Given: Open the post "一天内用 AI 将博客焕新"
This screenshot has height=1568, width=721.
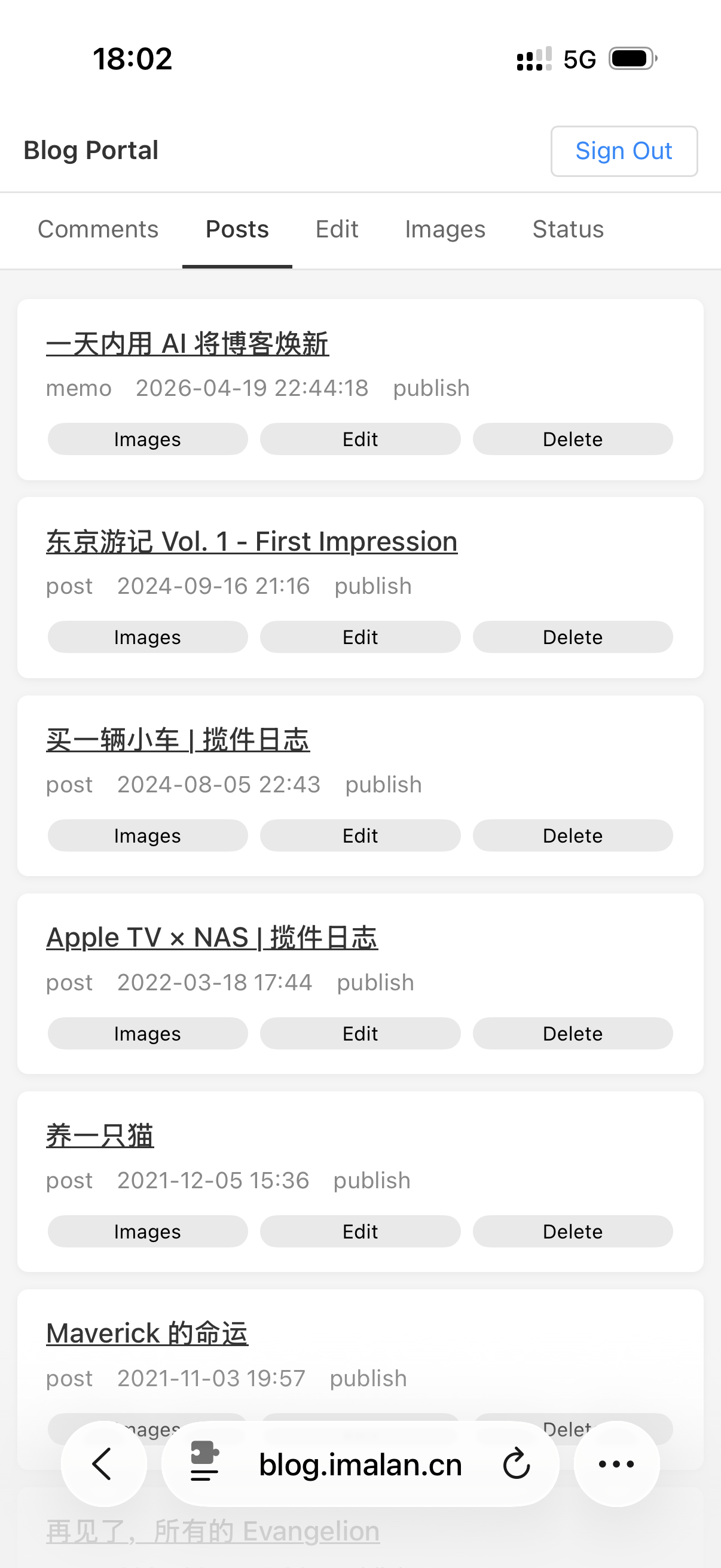Looking at the screenshot, I should 187,344.
